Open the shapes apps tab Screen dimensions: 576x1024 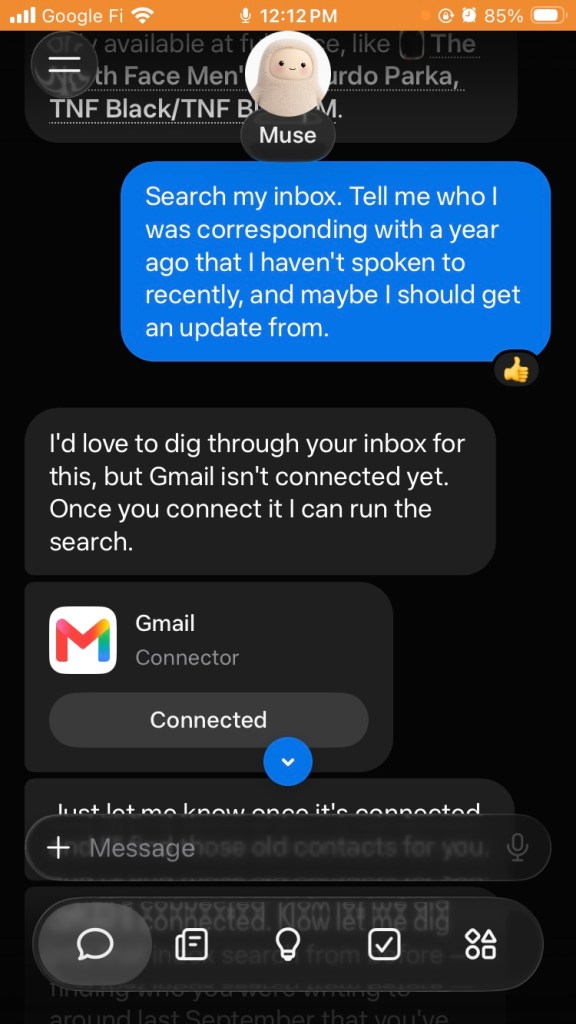pyautogui.click(x=481, y=944)
